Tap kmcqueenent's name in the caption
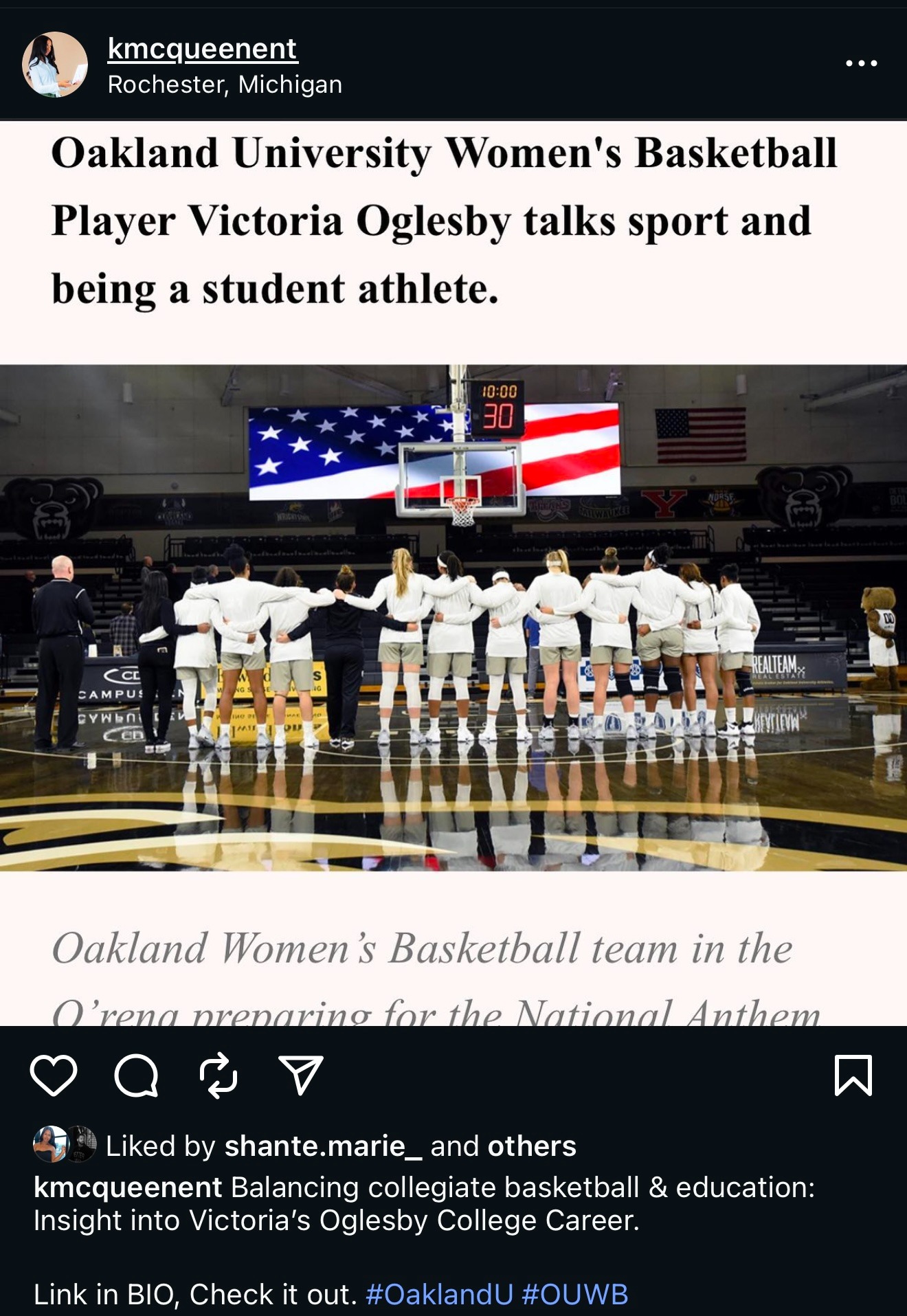This screenshot has height=1316, width=907. (128, 1187)
